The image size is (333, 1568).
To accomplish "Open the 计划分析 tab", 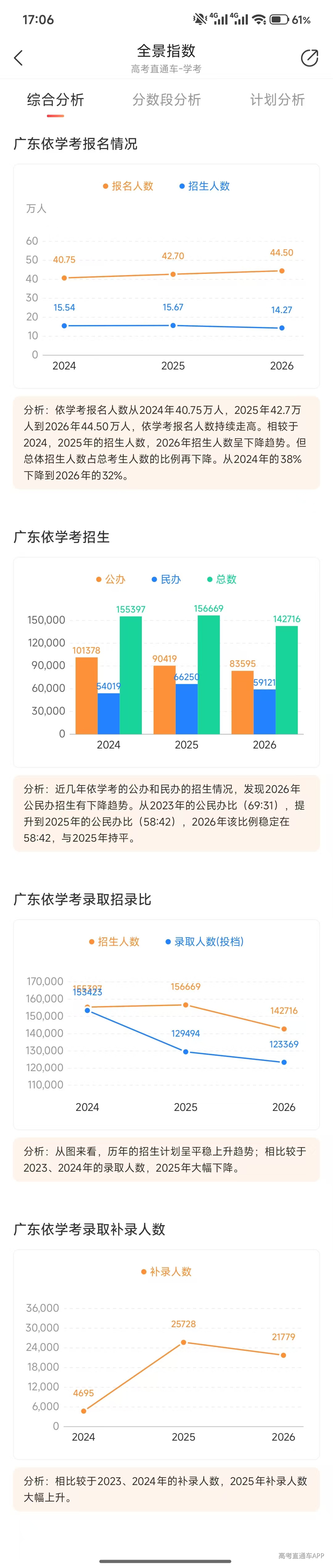I will [x=277, y=100].
